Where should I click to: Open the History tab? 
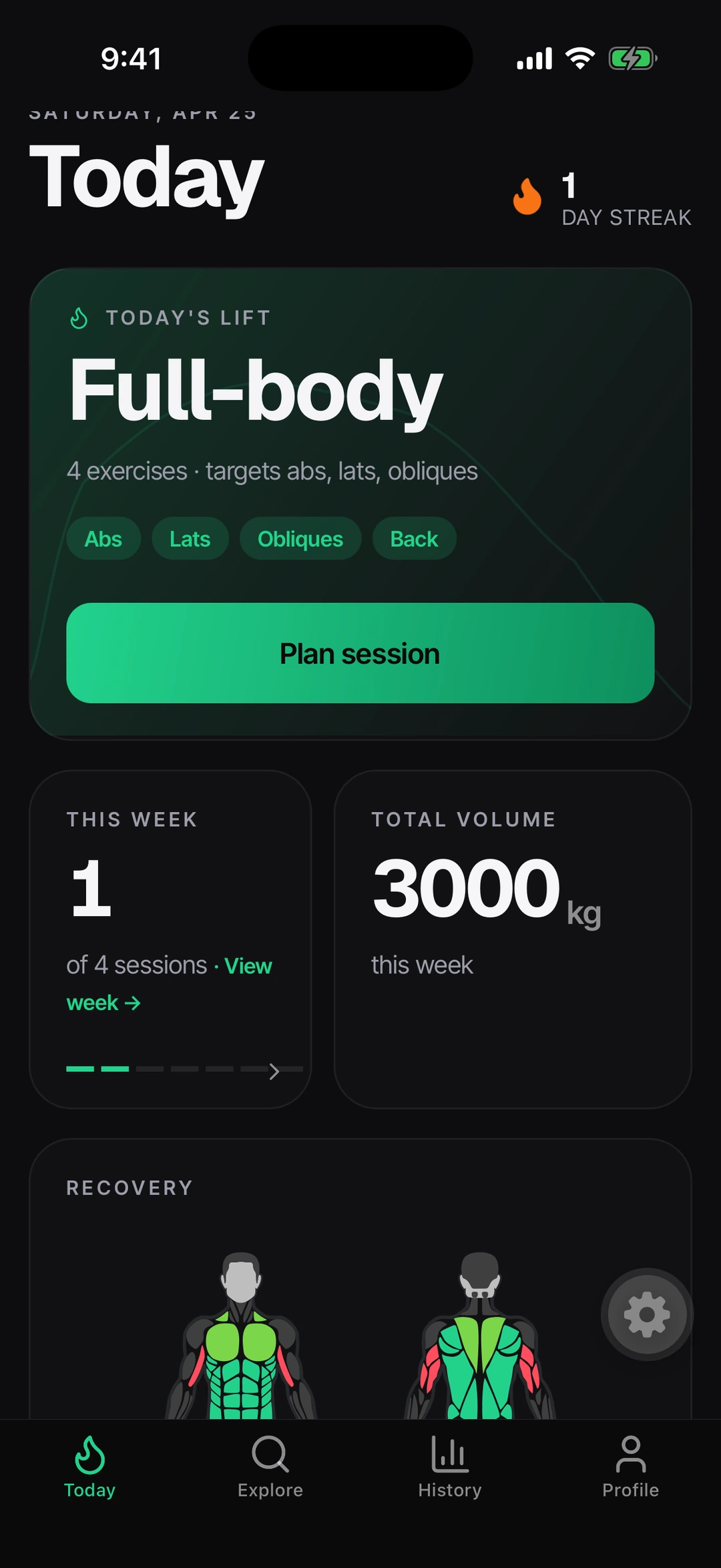tap(449, 1467)
